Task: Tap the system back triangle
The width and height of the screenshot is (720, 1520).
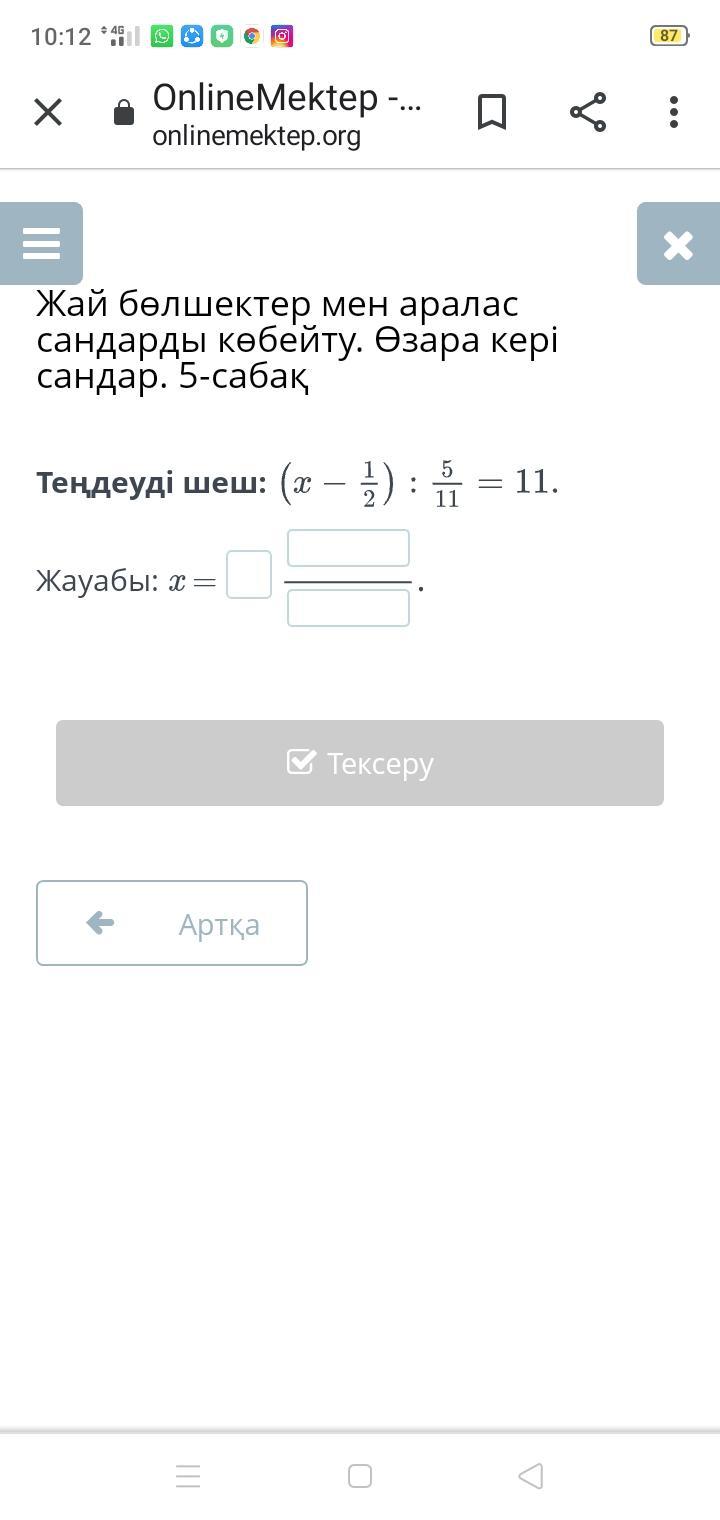Action: 531,1476
